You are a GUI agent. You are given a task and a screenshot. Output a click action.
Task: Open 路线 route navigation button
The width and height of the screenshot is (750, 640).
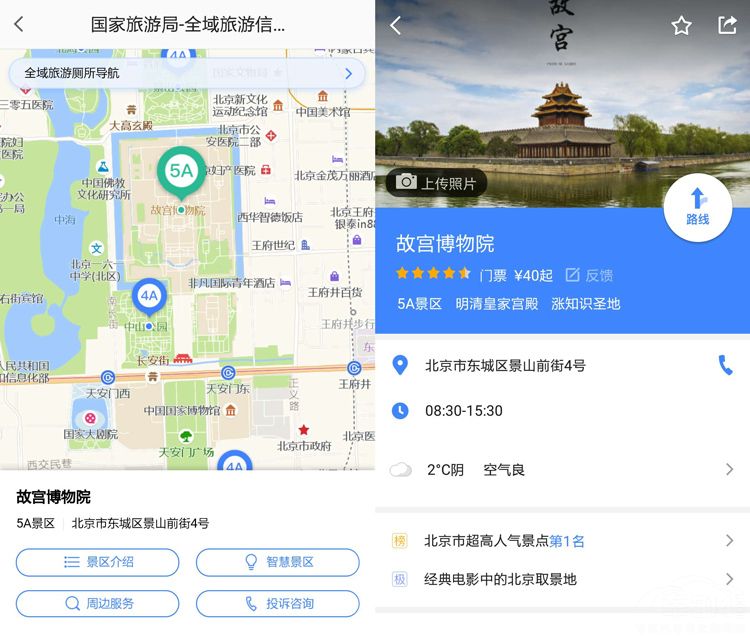point(697,208)
